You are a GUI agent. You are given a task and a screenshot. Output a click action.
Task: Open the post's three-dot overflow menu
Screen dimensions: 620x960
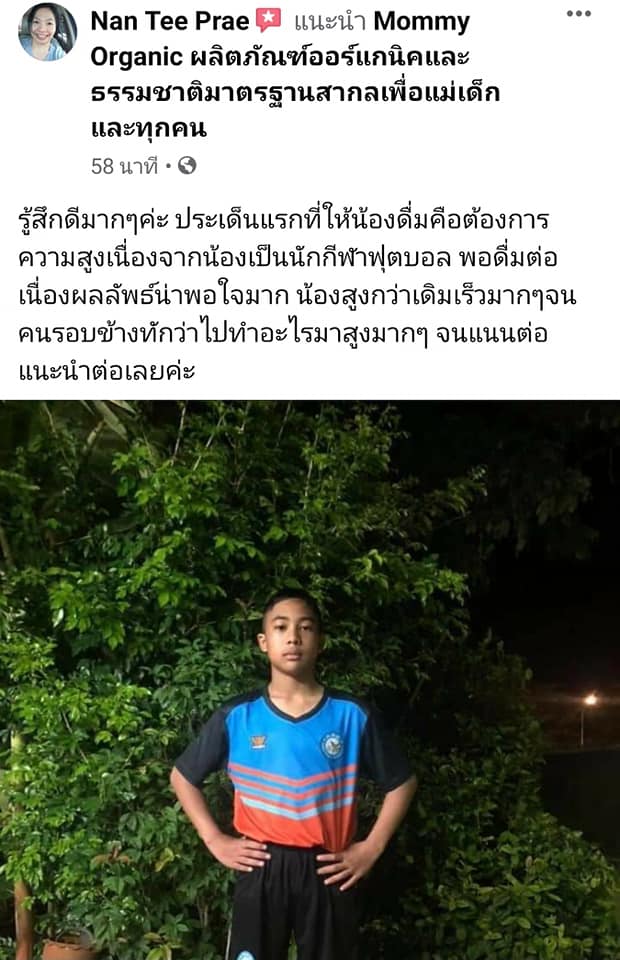coord(579,14)
